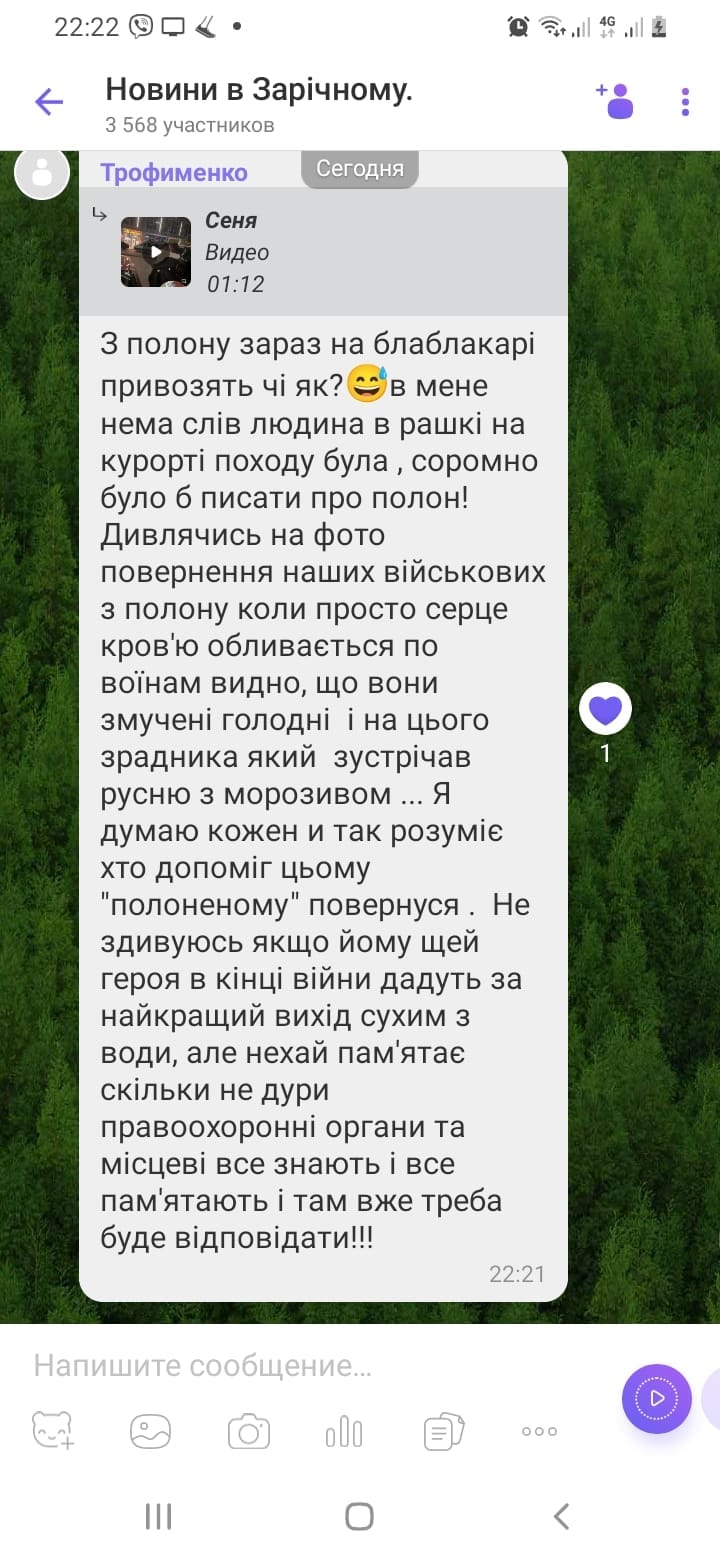
Task: Show more attachment options
Action: pos(539,1432)
